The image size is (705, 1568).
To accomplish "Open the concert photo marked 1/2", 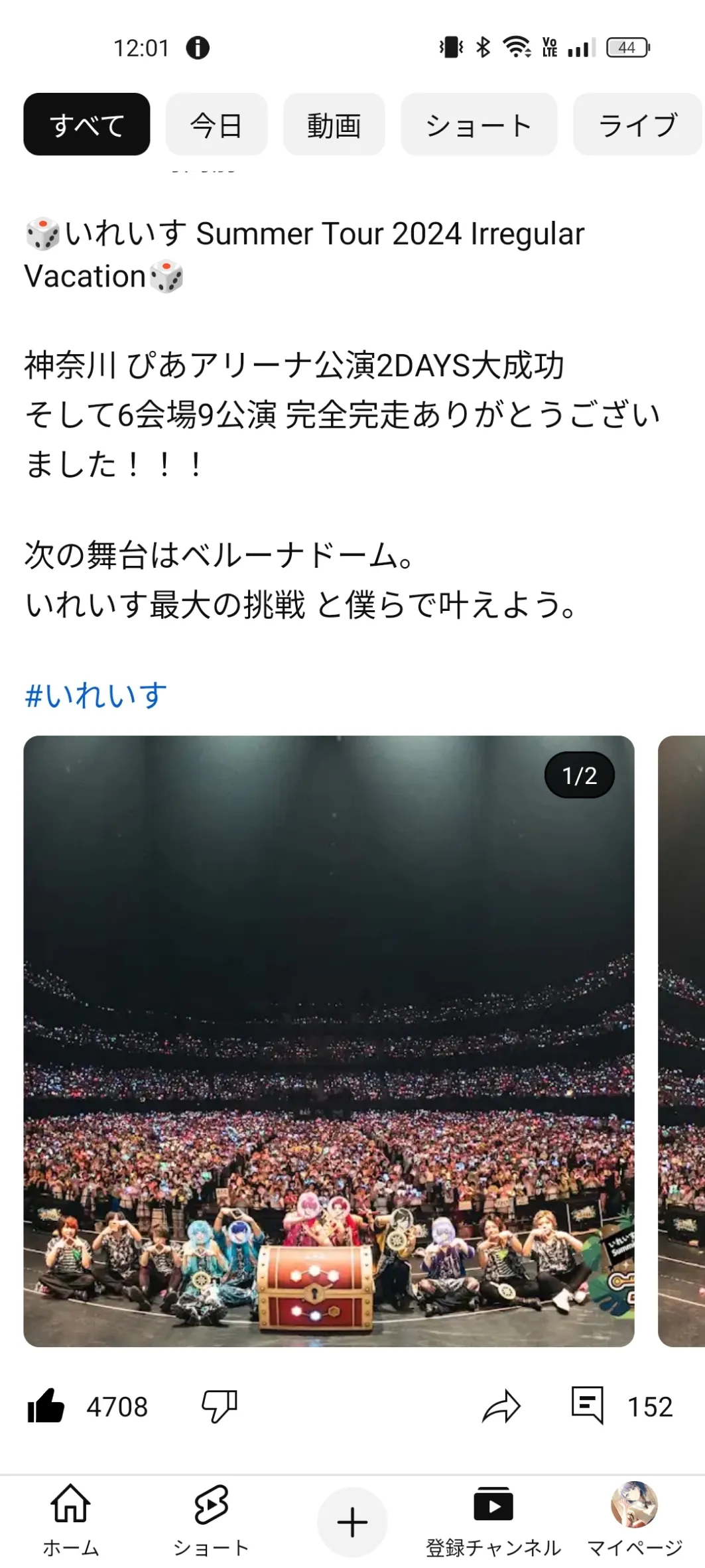I will [x=328, y=1041].
